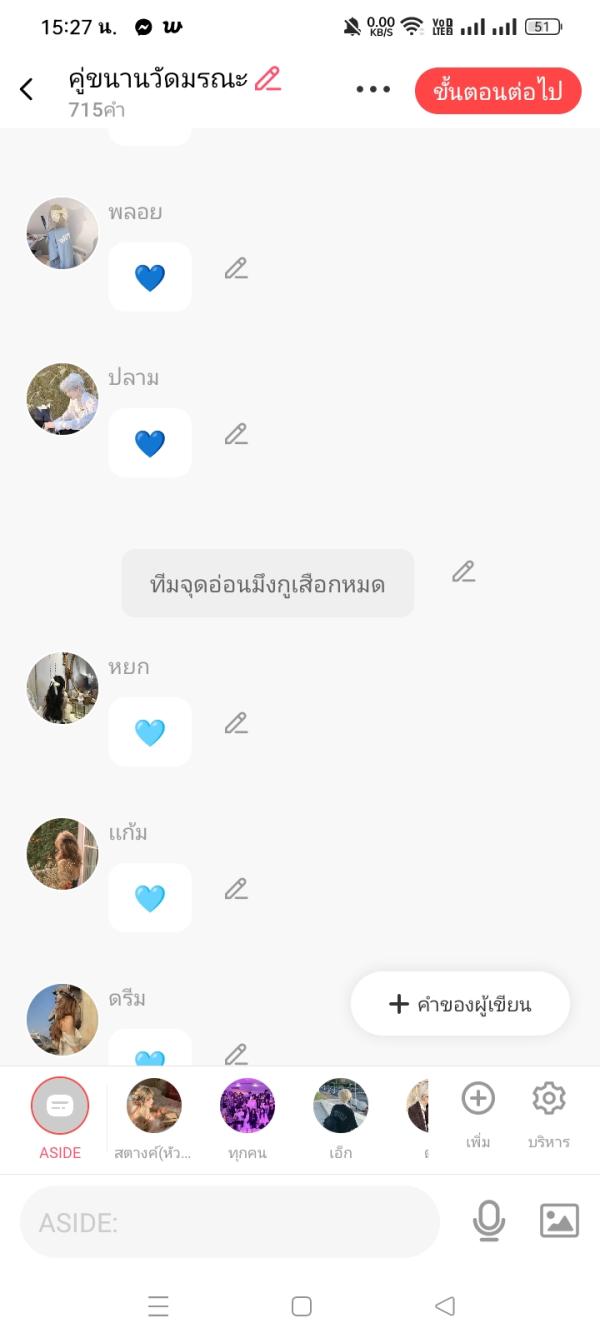Edit the aside ทีมจุดอ่อนมึงกูเสือกหมด
Image resolution: width=600 pixels, height=1343 pixels.
(463, 571)
